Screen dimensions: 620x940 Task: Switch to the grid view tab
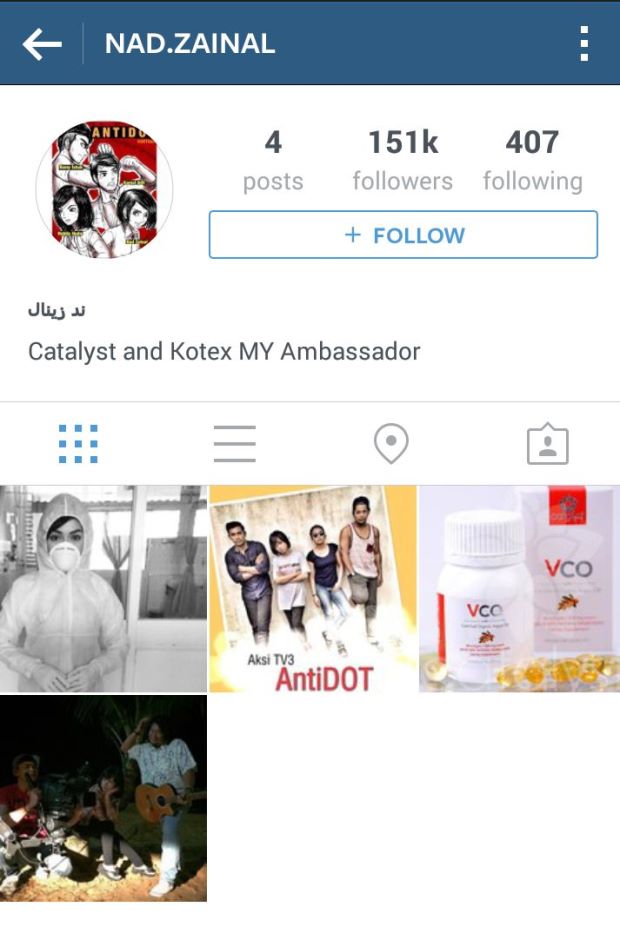tap(78, 444)
